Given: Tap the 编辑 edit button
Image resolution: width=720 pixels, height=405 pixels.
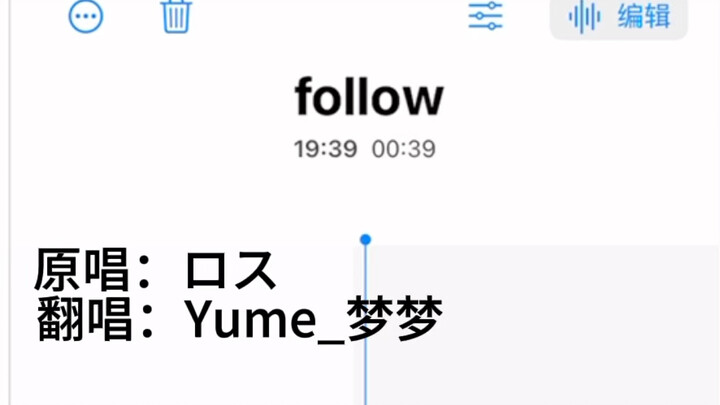Looking at the screenshot, I should point(619,17).
